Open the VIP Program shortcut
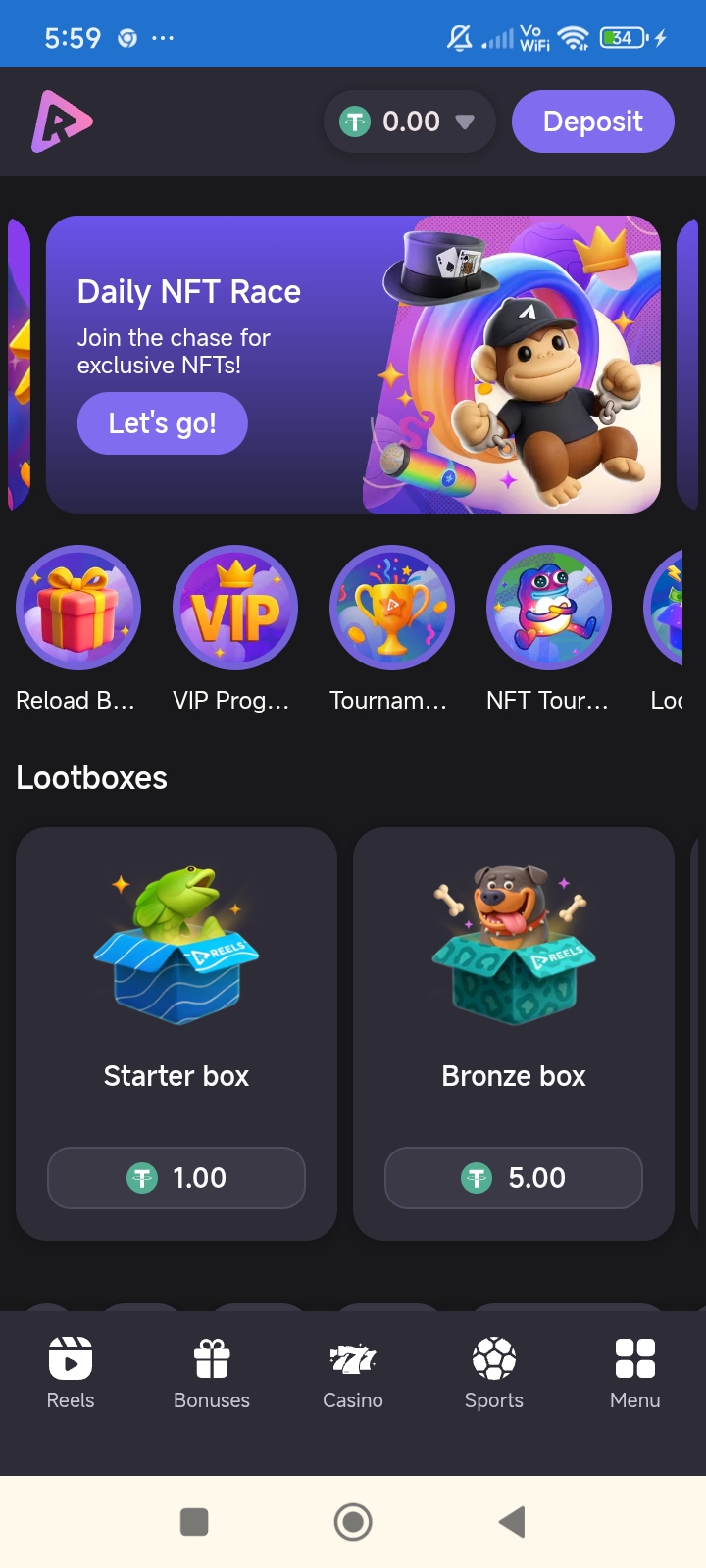The image size is (706, 1568). click(235, 608)
